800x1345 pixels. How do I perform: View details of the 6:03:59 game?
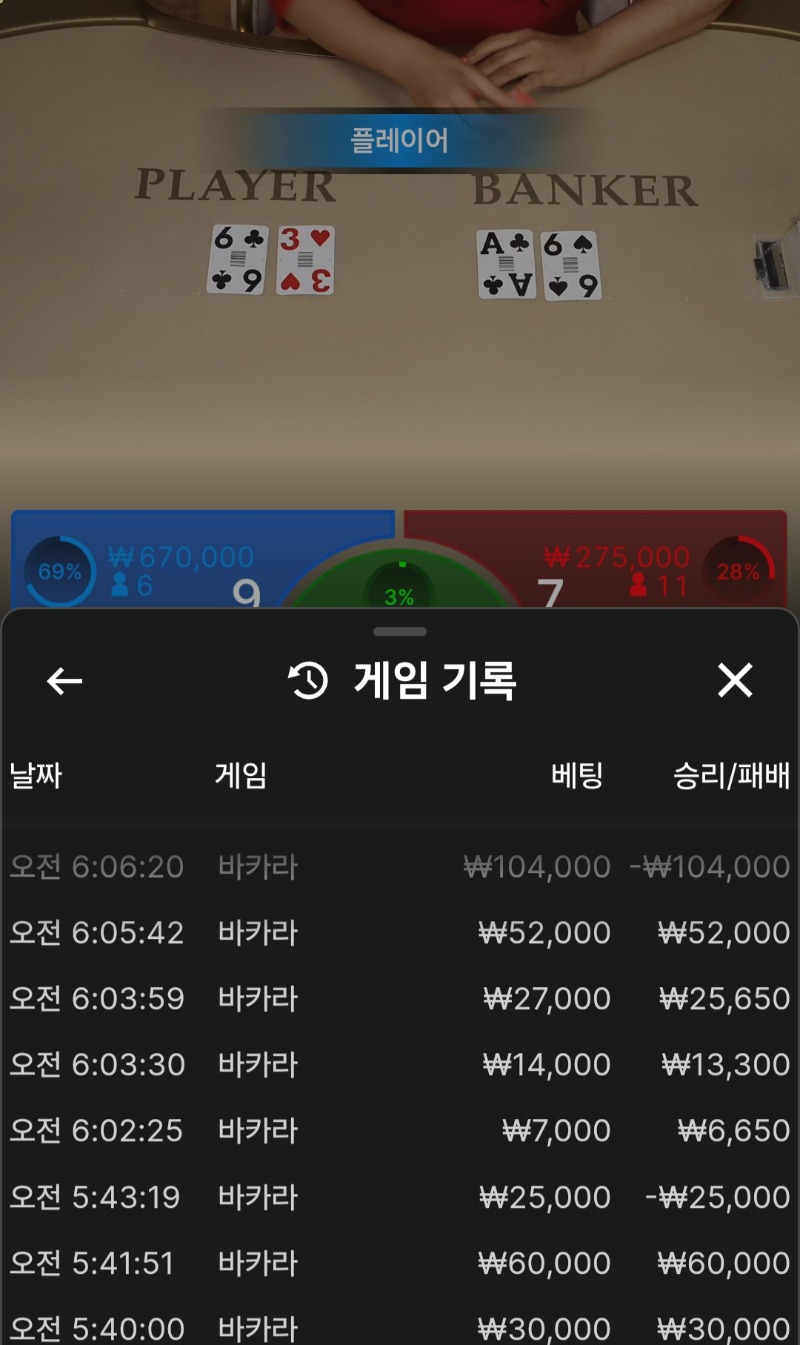click(400, 998)
